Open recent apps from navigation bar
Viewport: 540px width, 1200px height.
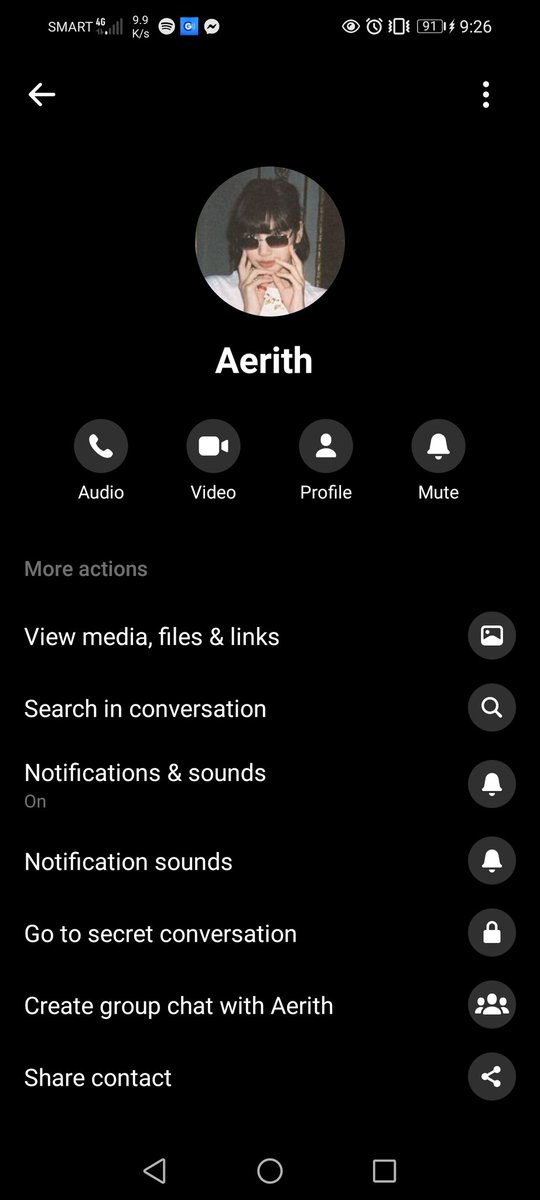click(384, 1171)
